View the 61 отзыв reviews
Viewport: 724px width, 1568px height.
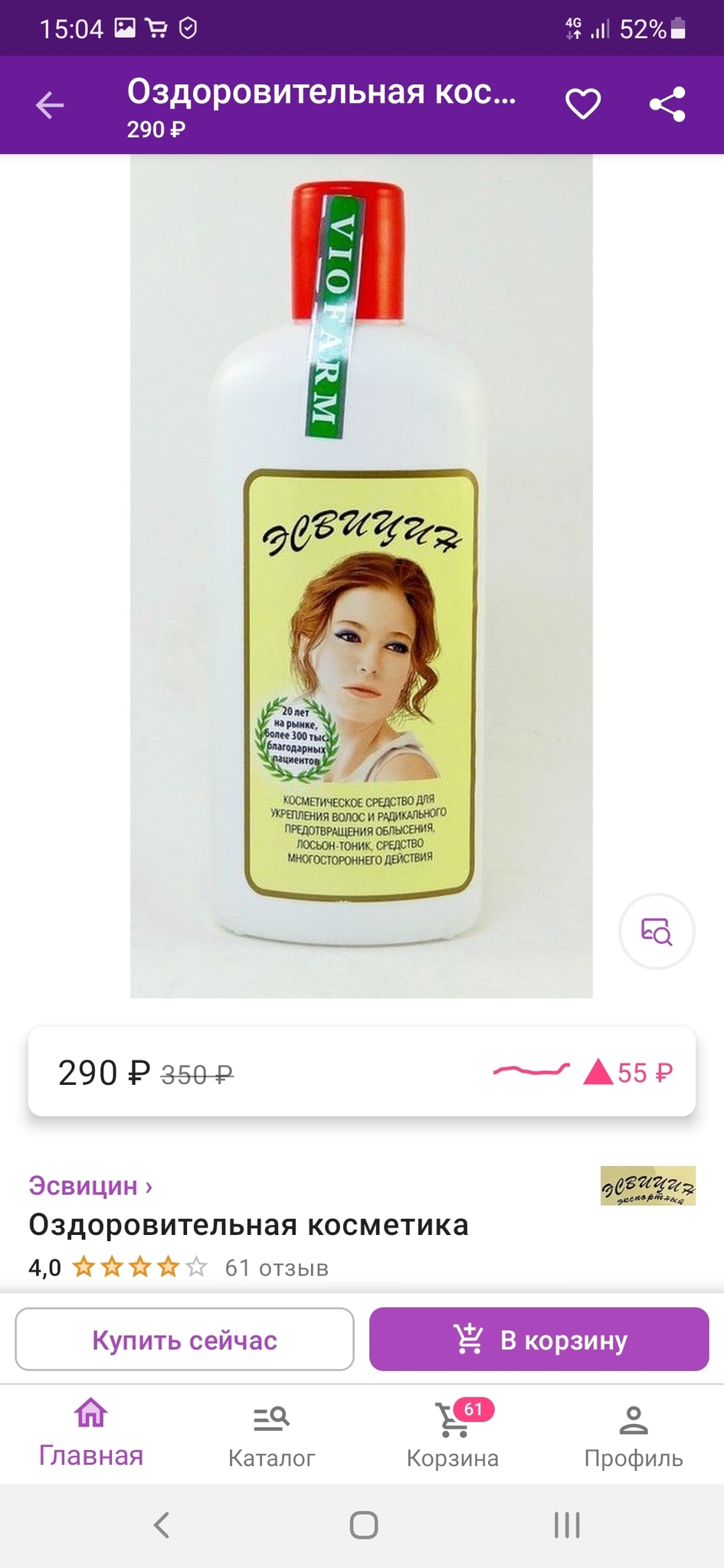276,1268
